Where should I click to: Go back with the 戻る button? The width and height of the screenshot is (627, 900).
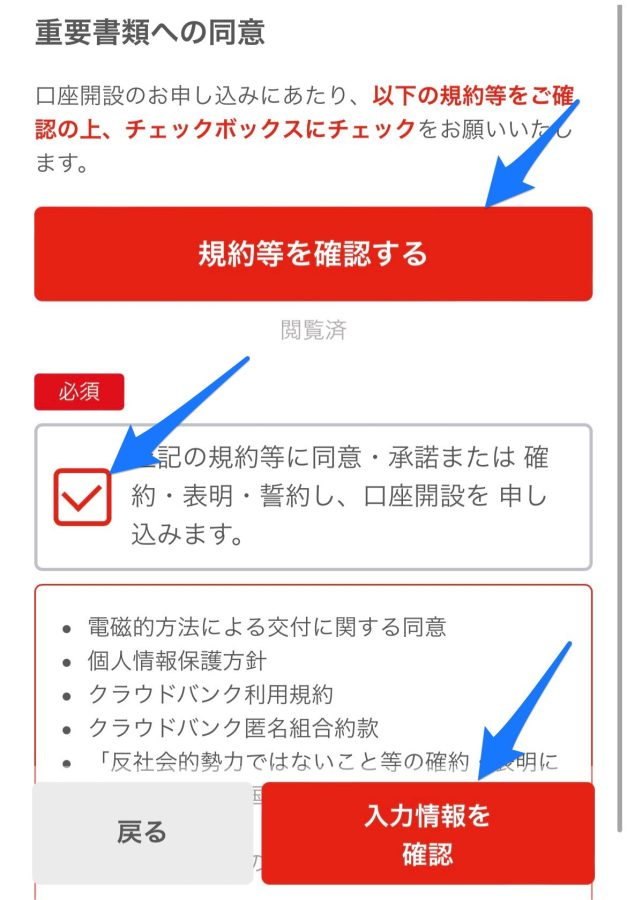click(142, 832)
